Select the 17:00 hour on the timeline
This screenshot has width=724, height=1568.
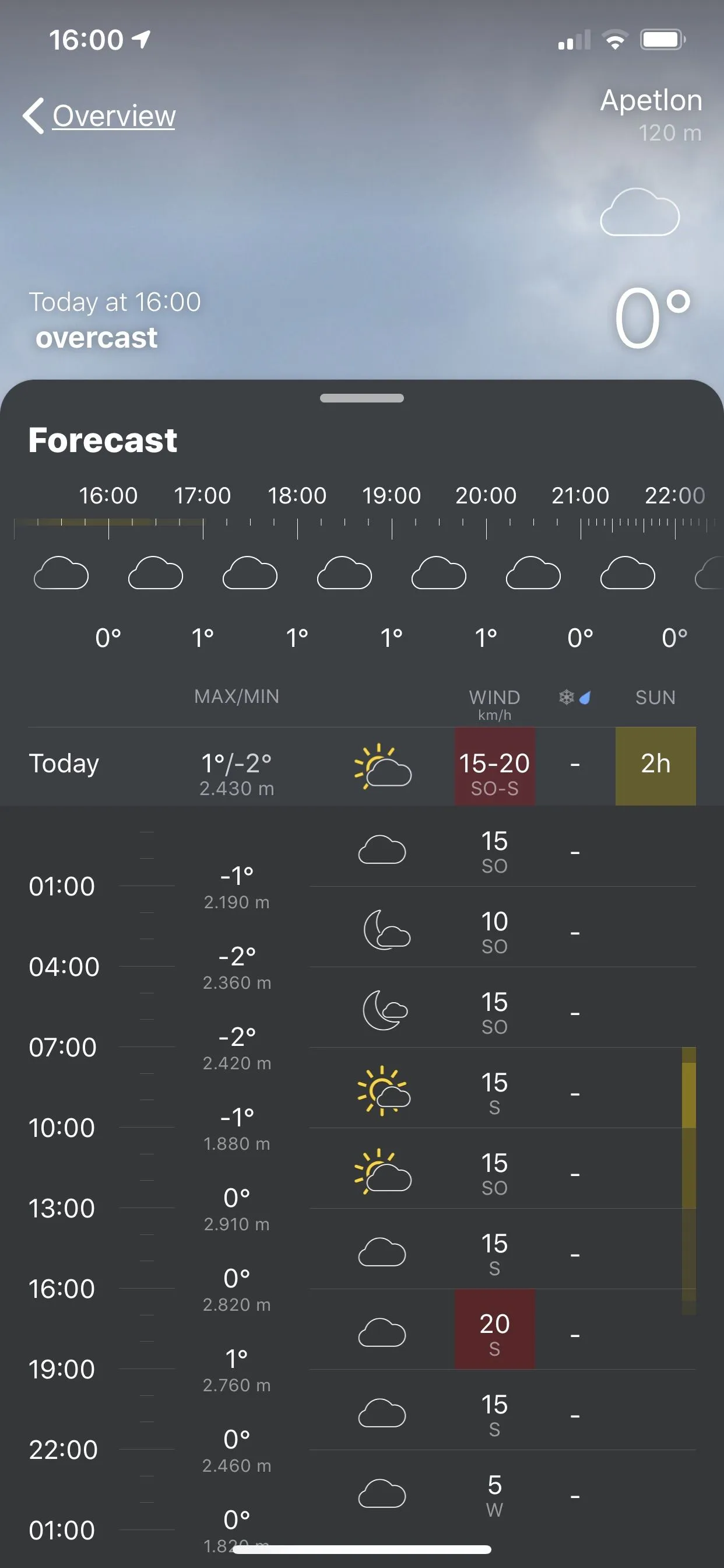point(203,495)
